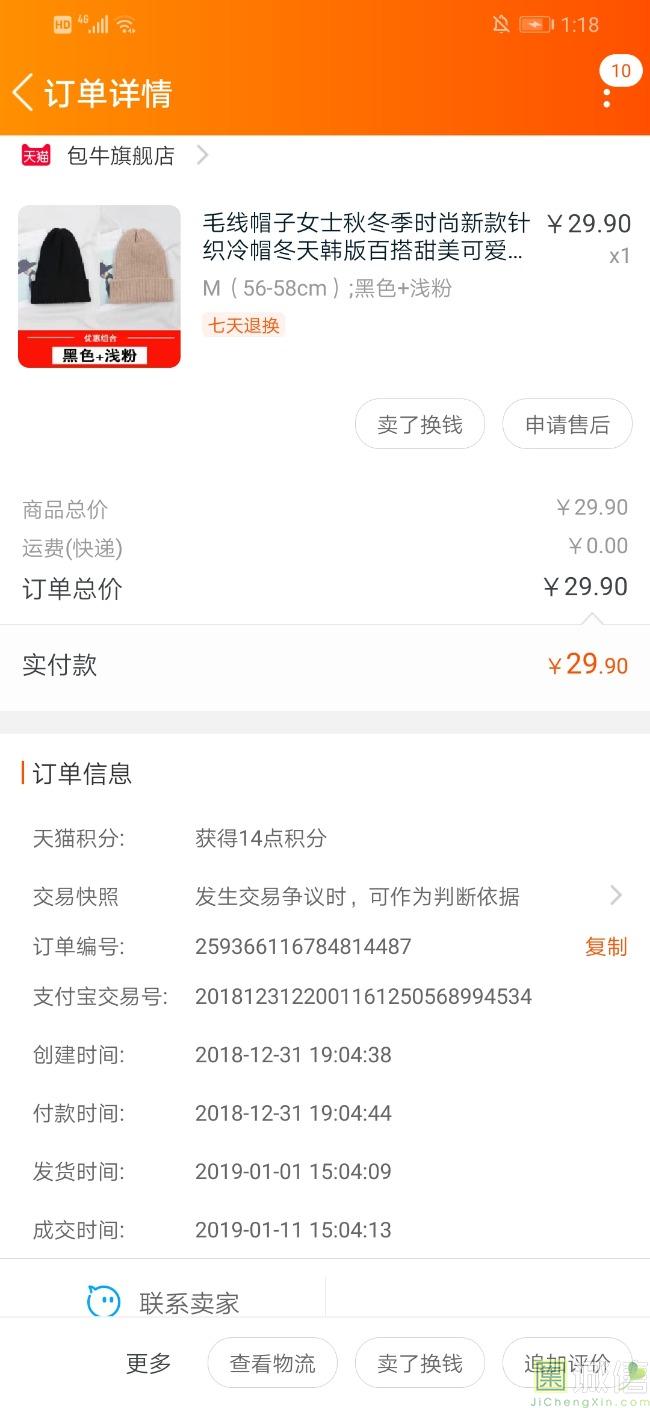Copy the order number with 复制
Screen dimensions: 650x1408
[605, 946]
